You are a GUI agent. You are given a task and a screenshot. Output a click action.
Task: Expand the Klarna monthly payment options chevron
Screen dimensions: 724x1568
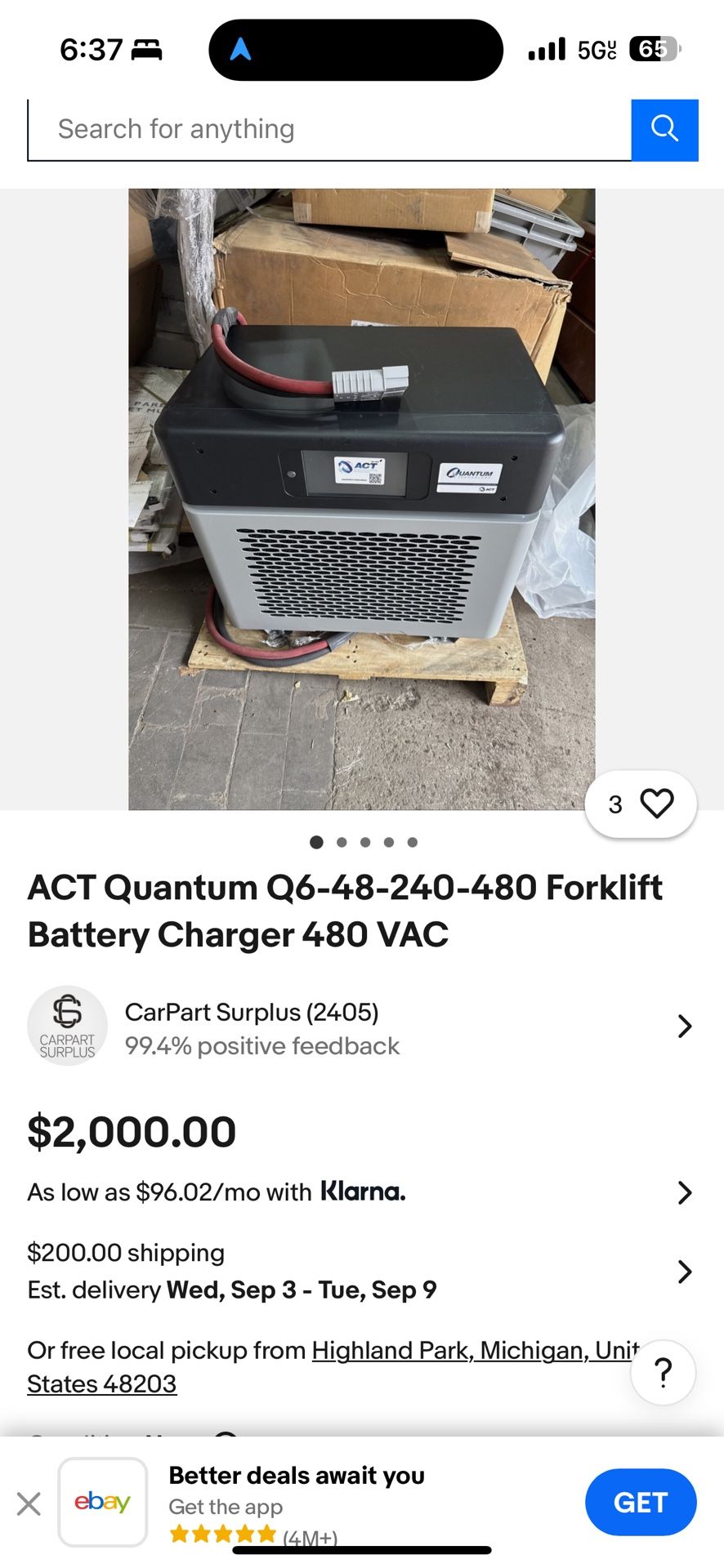[685, 1192]
